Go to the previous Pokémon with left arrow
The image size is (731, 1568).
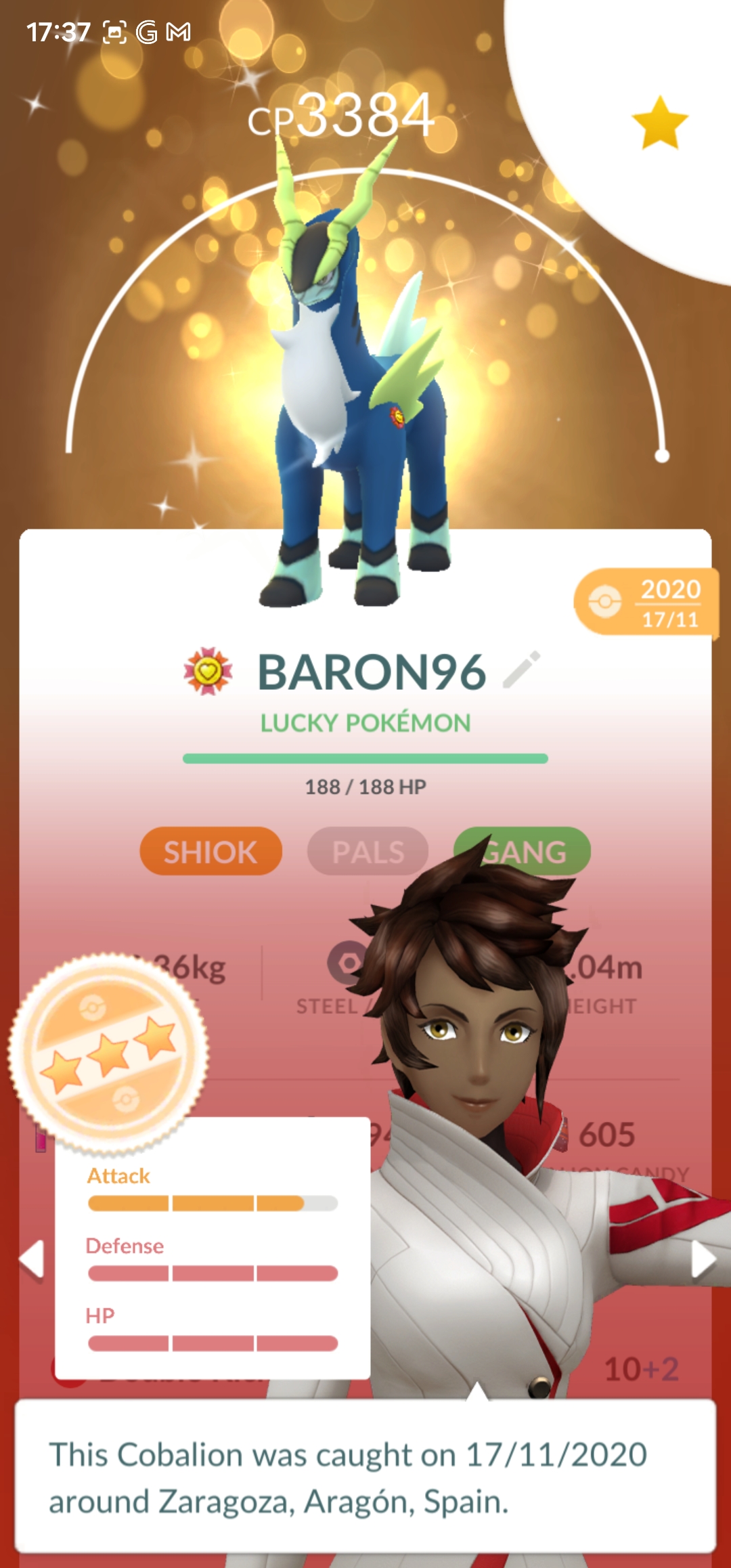pos(32,1260)
